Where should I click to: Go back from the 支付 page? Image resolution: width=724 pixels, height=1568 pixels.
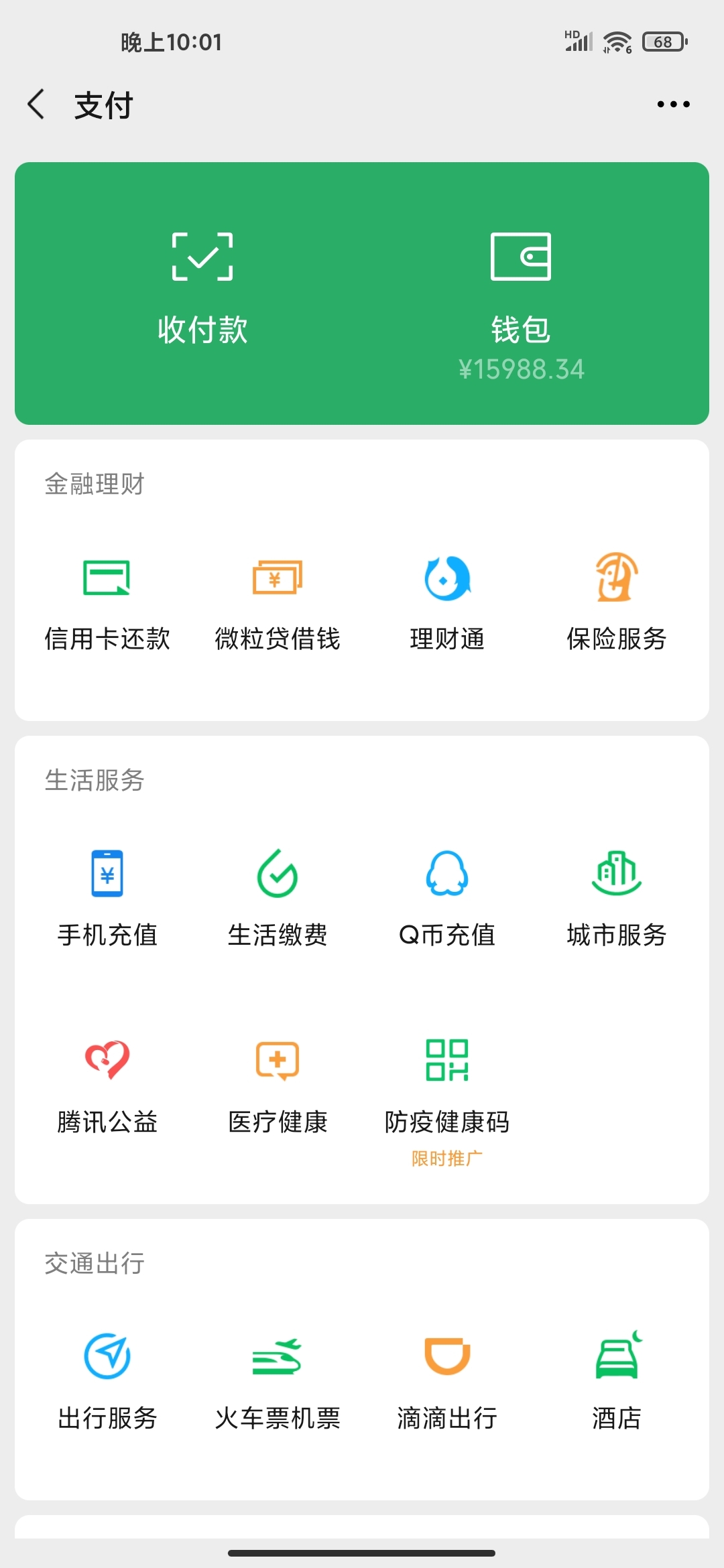coord(36,105)
